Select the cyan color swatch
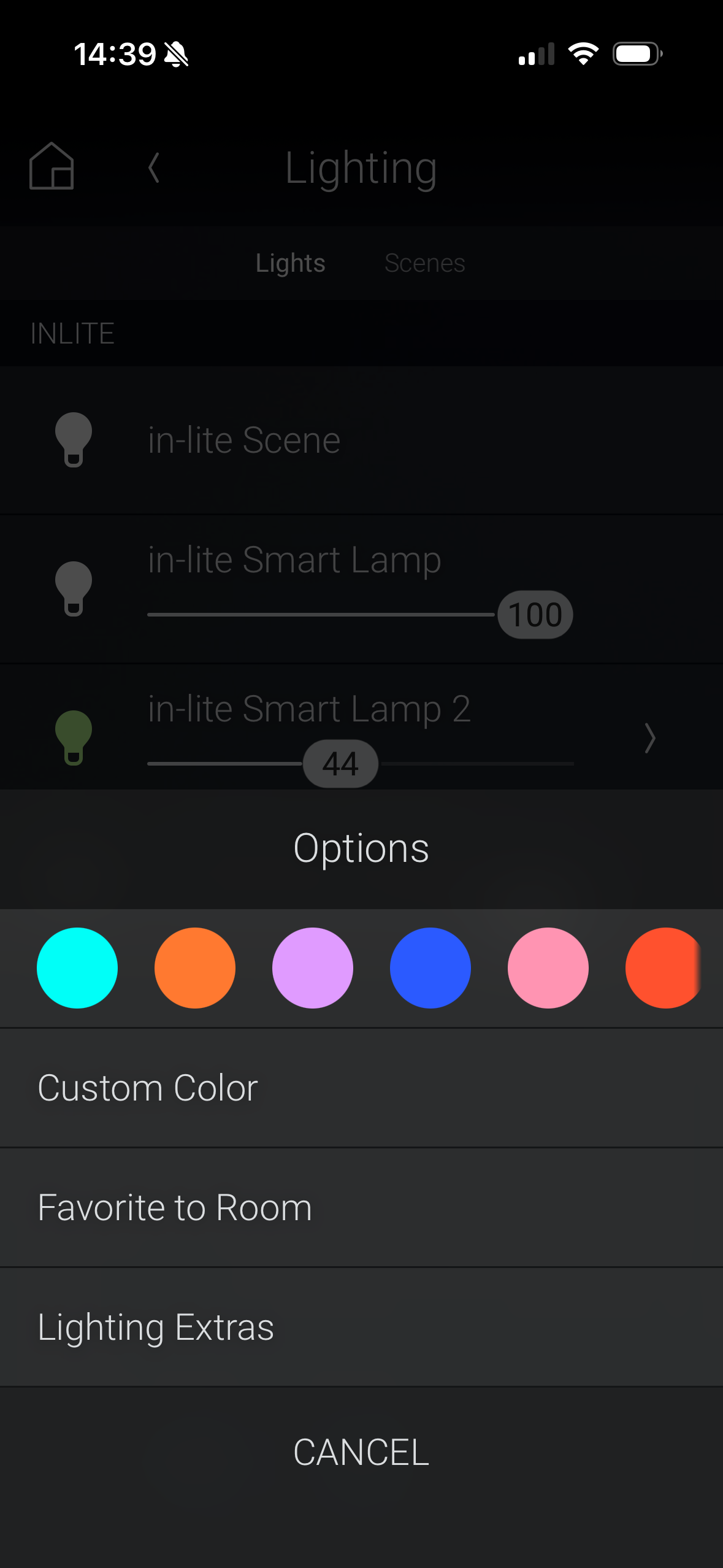The width and height of the screenshot is (723, 1568). click(77, 967)
